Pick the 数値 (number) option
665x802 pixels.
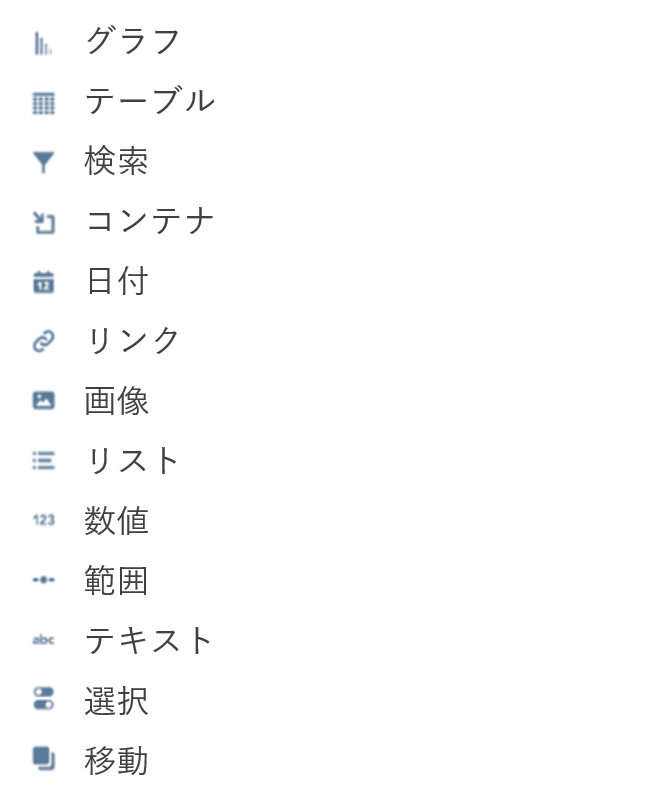pyautogui.click(x=116, y=521)
